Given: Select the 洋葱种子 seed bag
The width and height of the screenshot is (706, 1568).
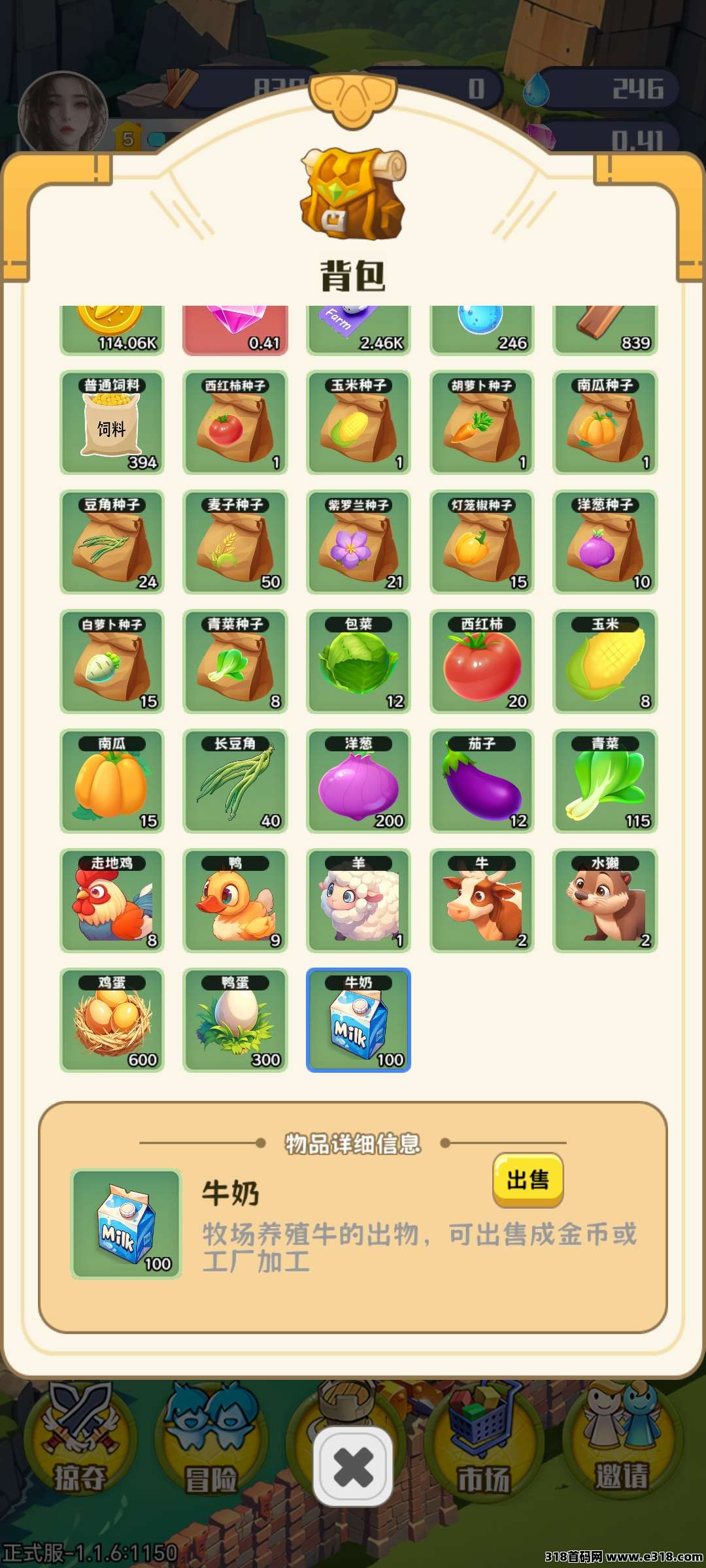Looking at the screenshot, I should point(605,542).
